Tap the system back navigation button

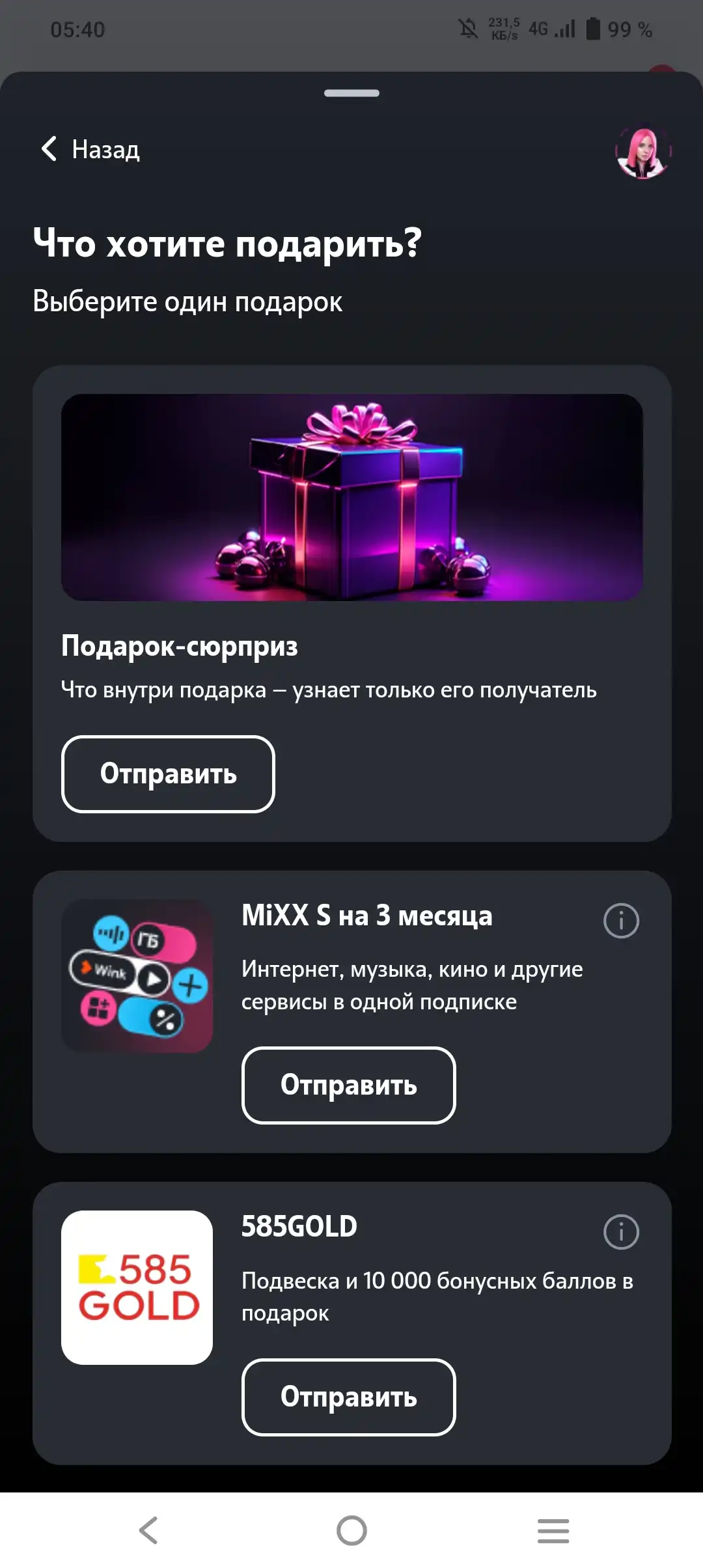tap(148, 1530)
